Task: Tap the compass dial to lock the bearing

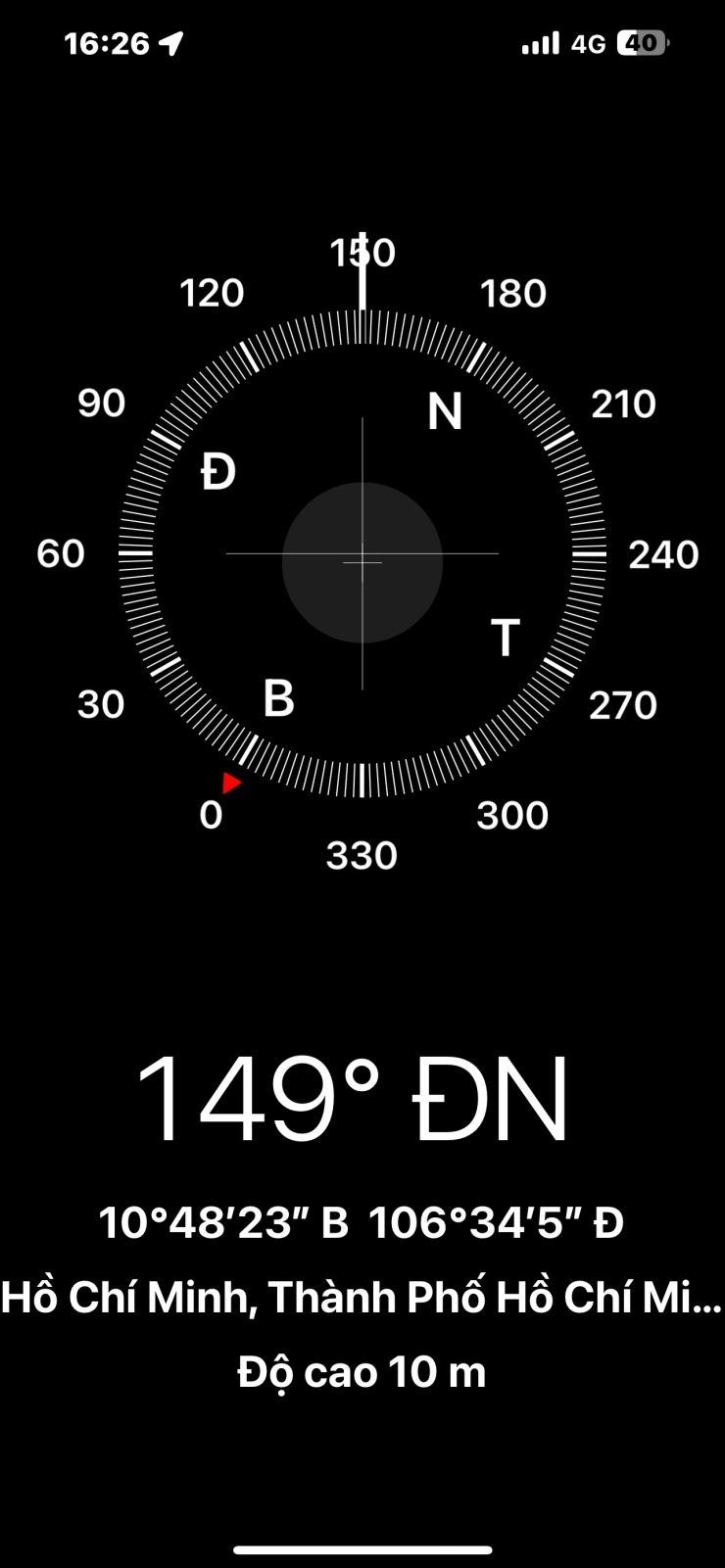Action: click(362, 553)
